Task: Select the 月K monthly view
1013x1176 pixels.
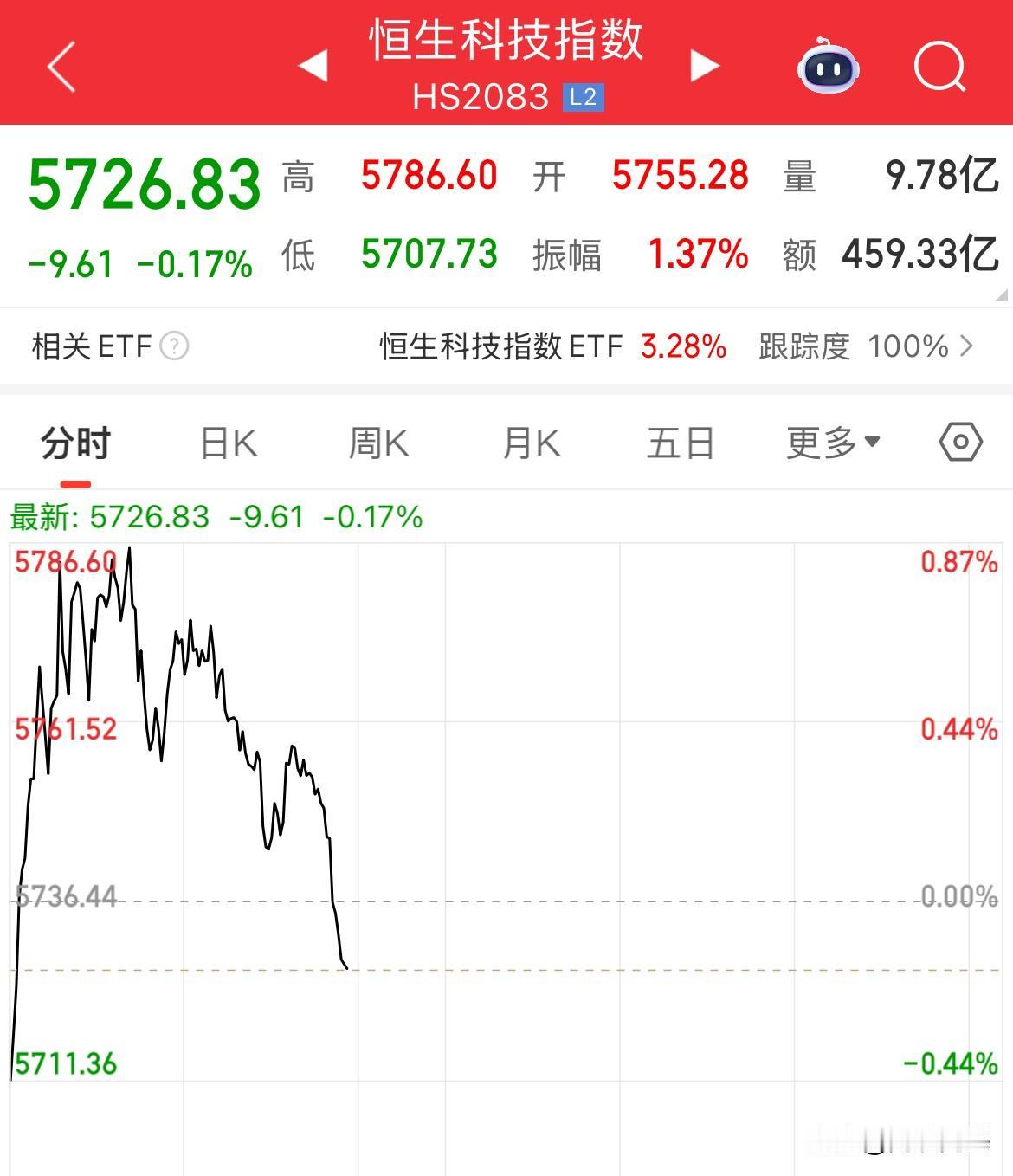Action: pos(530,442)
